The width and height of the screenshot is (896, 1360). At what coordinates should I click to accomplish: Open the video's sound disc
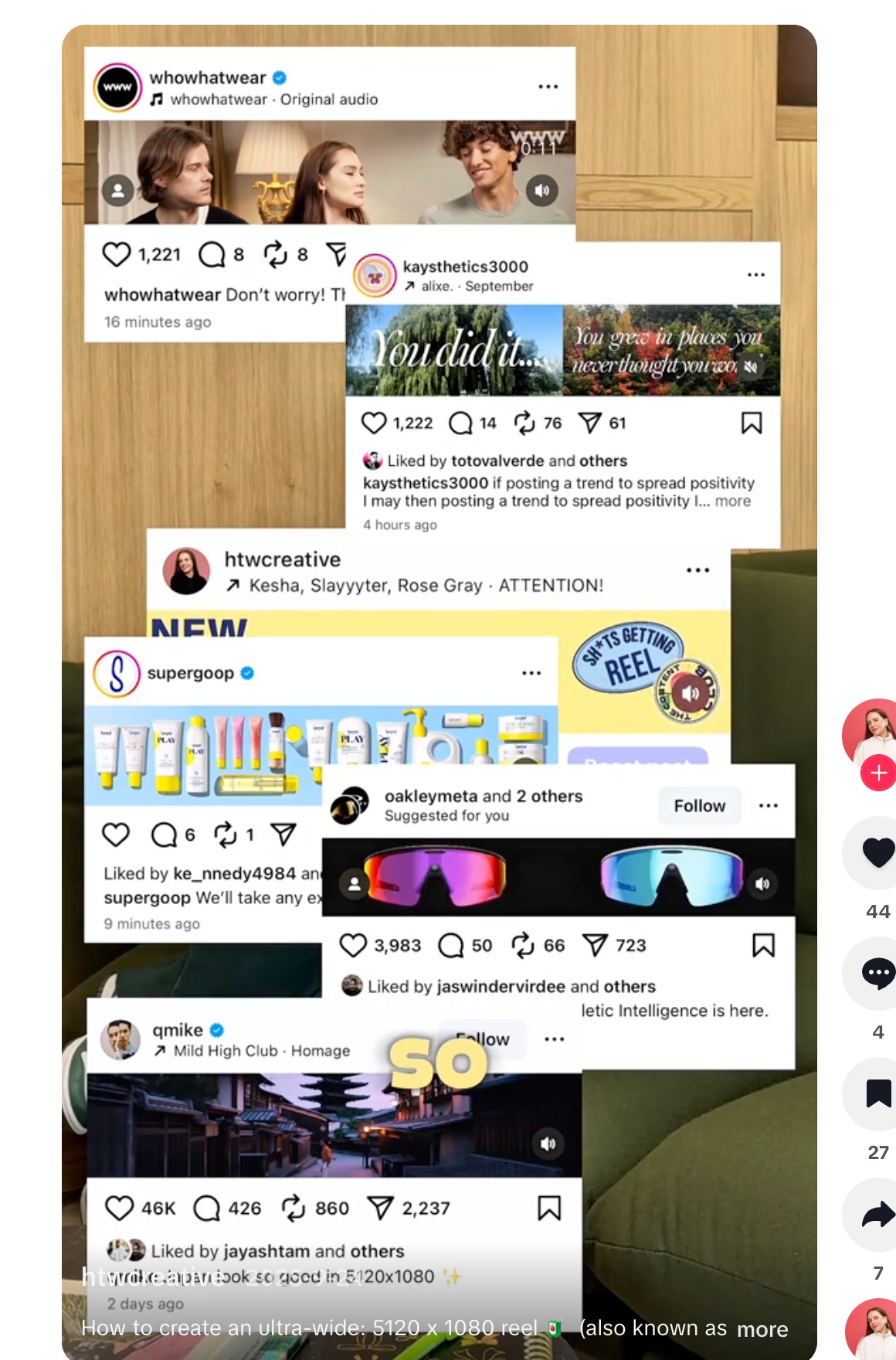click(x=873, y=1331)
